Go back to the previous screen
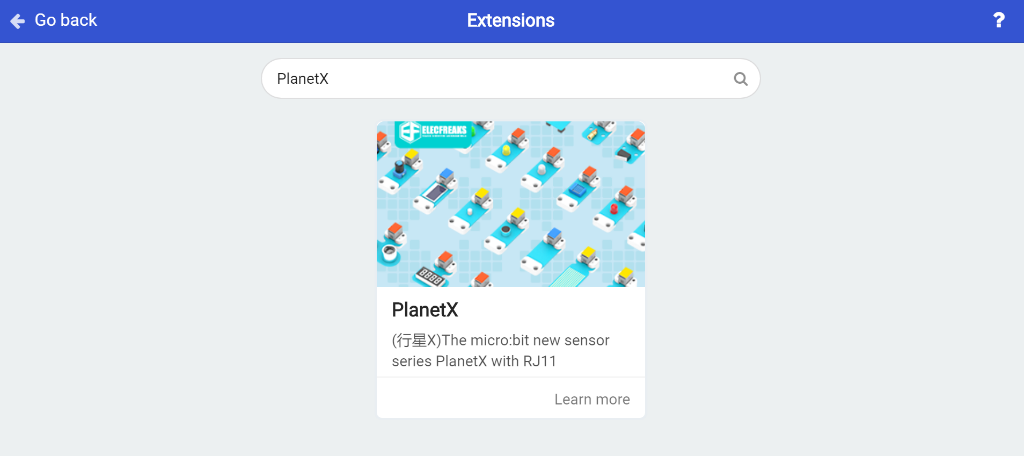The height and width of the screenshot is (456, 1024). point(54,21)
